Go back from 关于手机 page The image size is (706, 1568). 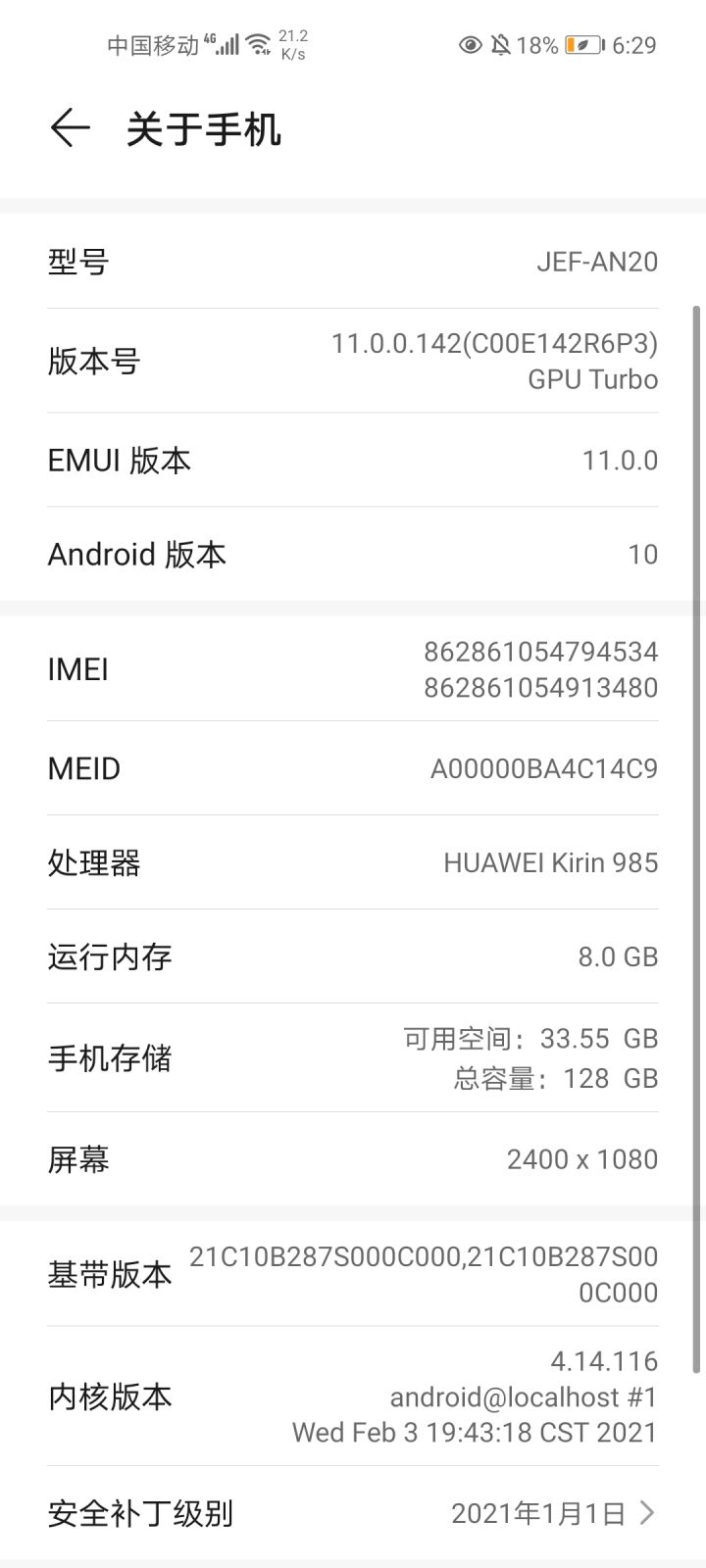70,128
